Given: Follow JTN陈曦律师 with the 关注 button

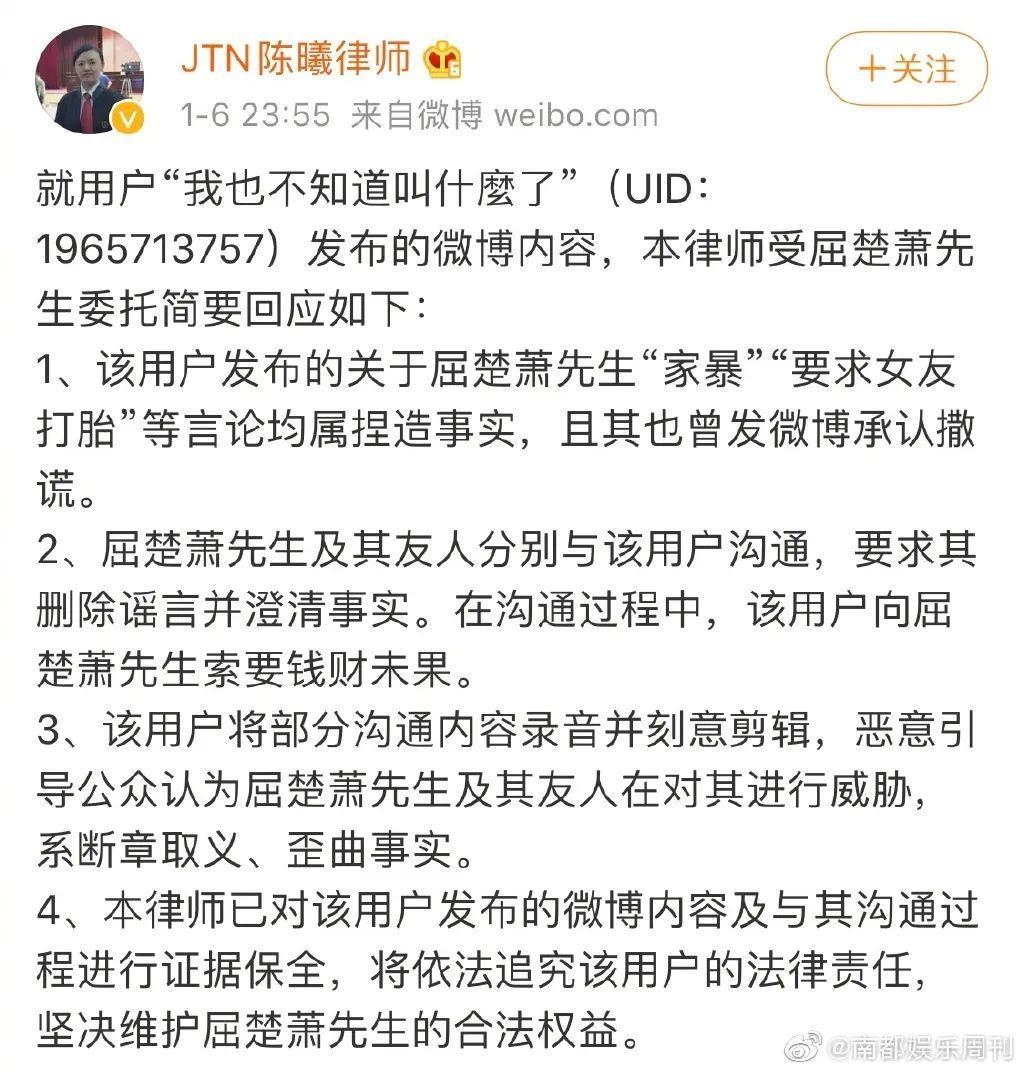Looking at the screenshot, I should (x=906, y=70).
